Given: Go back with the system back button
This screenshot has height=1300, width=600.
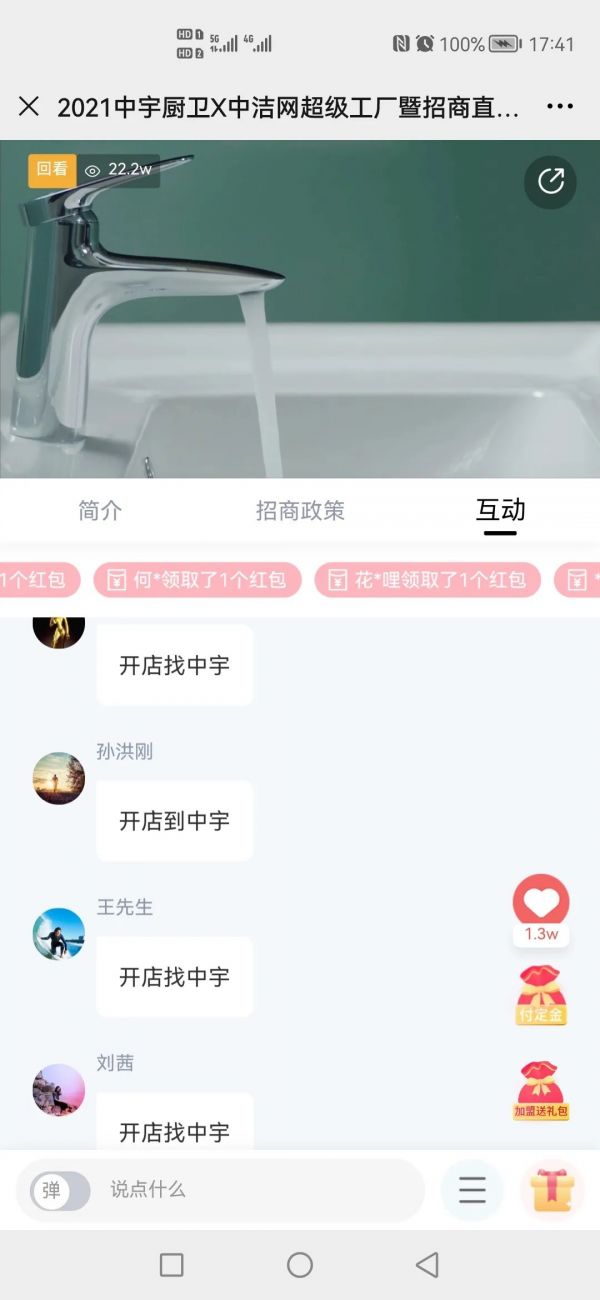Looking at the screenshot, I should pos(427,1265).
